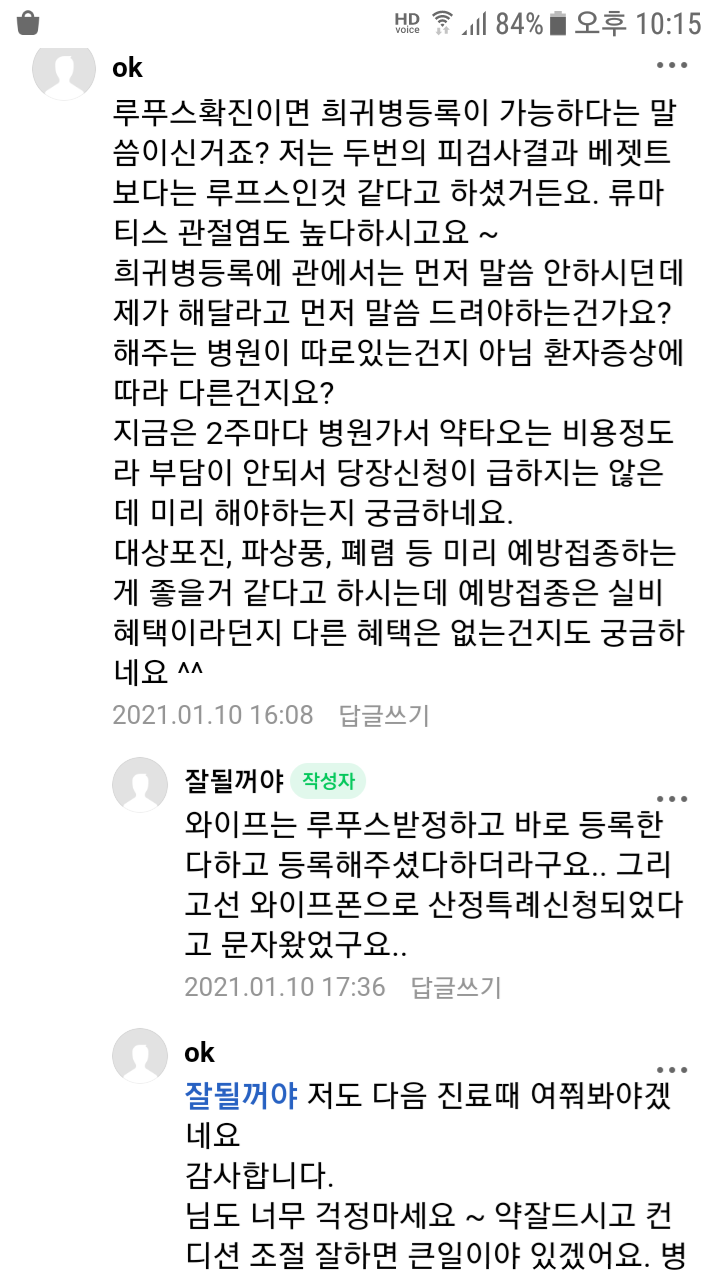Open the blue 잘될꺼야 mention link
This screenshot has height=1280, width=720.
pyautogui.click(x=242, y=1096)
